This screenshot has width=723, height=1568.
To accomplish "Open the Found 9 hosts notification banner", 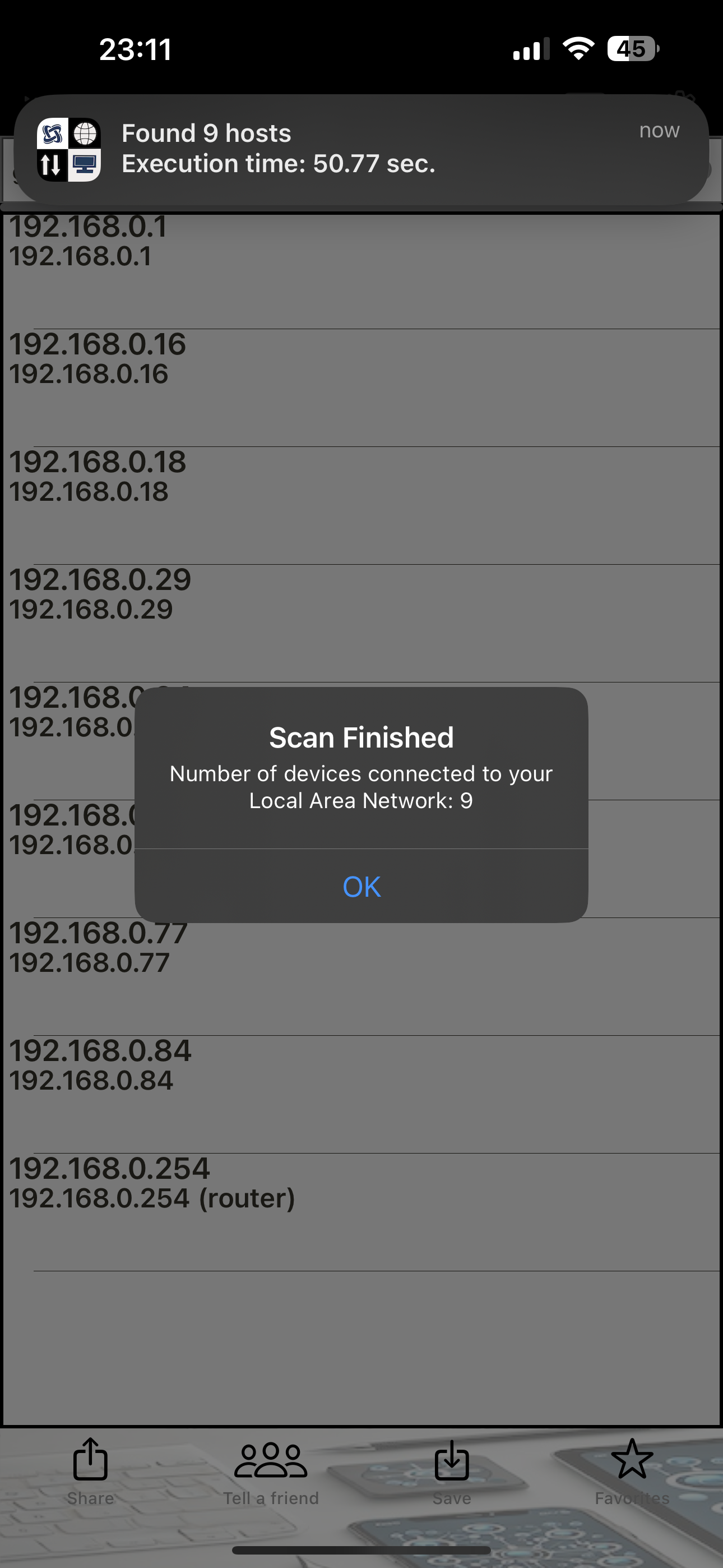I will pos(361,149).
